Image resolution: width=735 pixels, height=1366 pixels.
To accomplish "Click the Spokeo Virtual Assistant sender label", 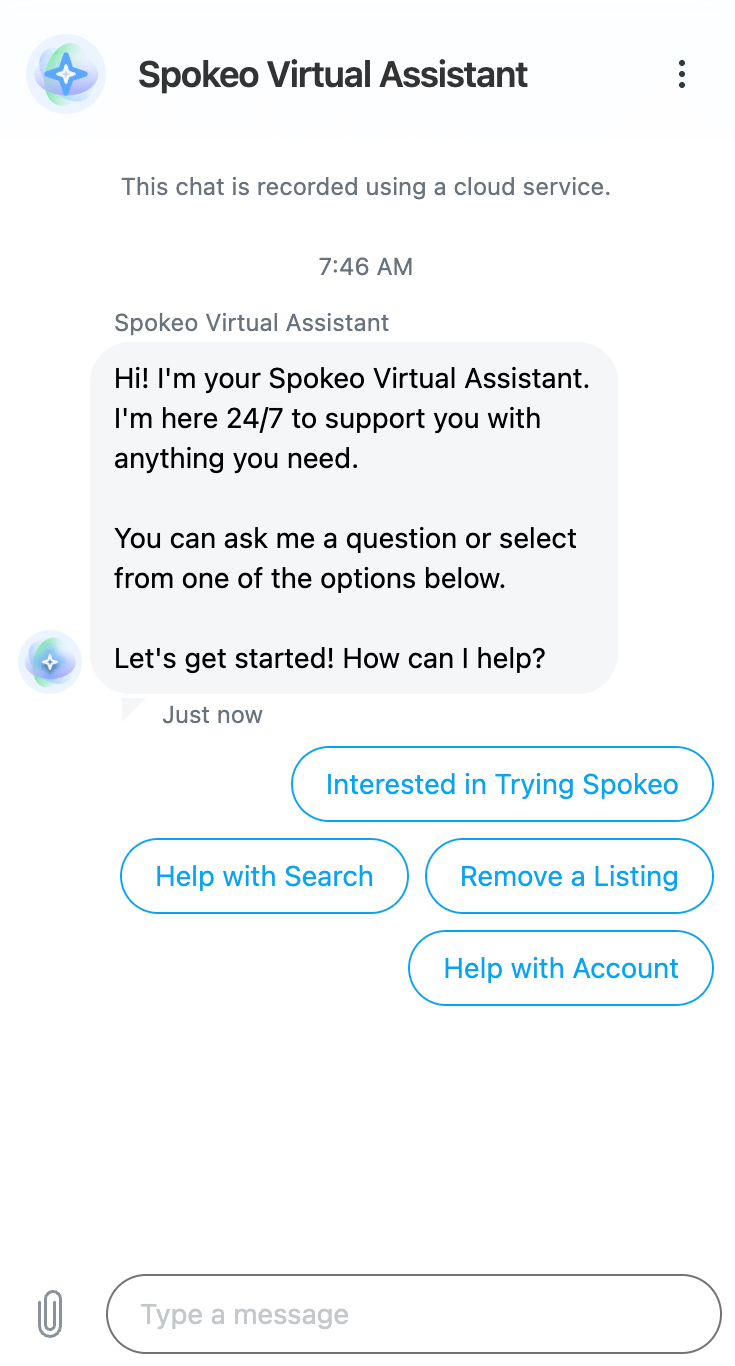I will pyautogui.click(x=250, y=322).
